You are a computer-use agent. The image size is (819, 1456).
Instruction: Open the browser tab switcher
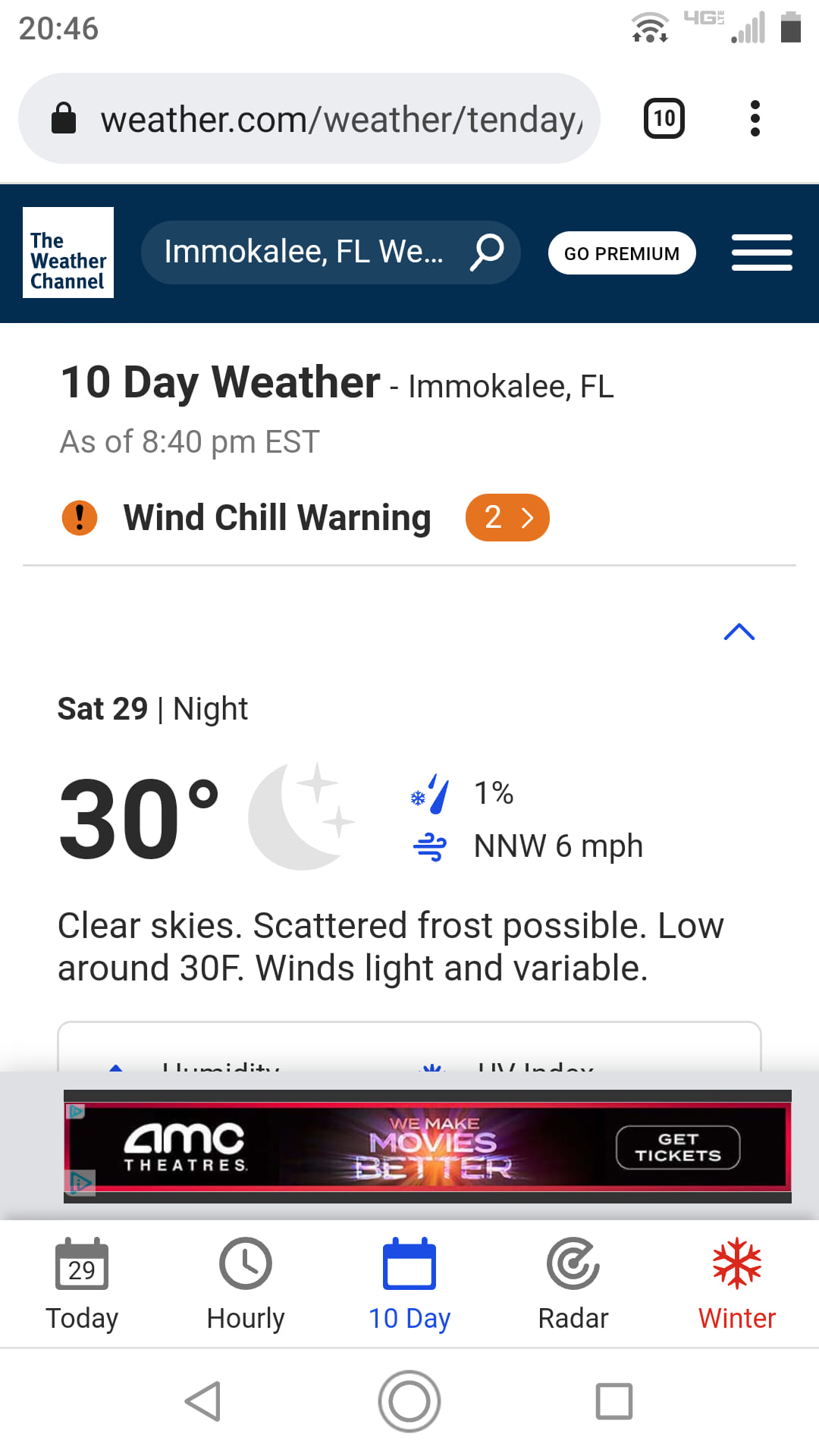(x=664, y=119)
